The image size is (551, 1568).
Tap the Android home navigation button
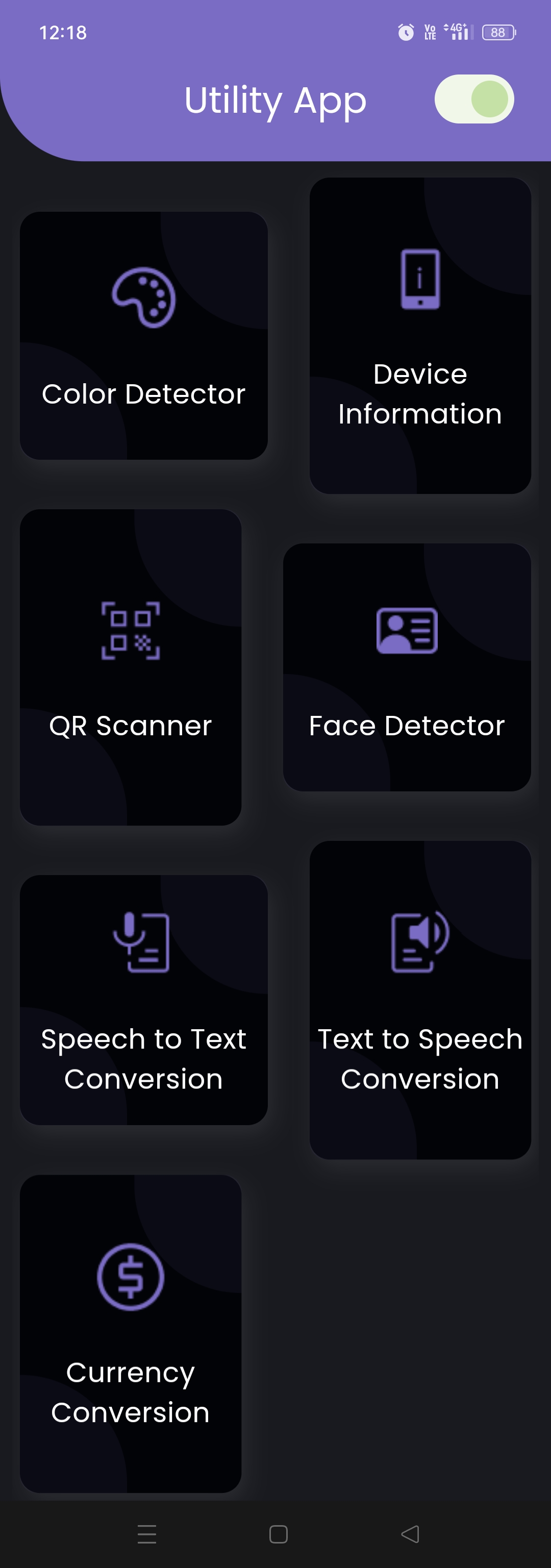click(278, 1534)
